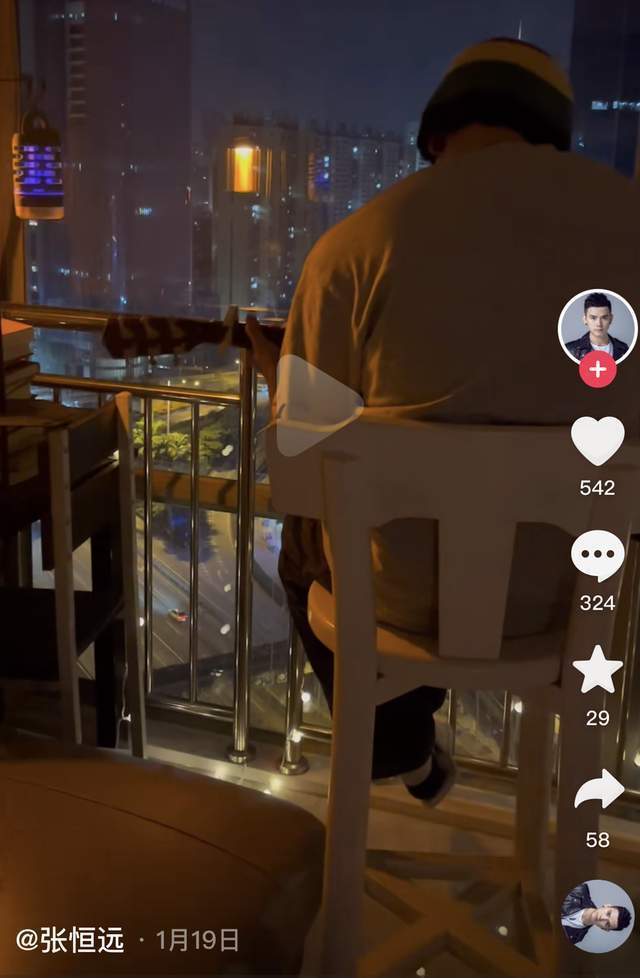This screenshot has width=640, height=978.
Task: Open the comments section
Action: [597, 555]
